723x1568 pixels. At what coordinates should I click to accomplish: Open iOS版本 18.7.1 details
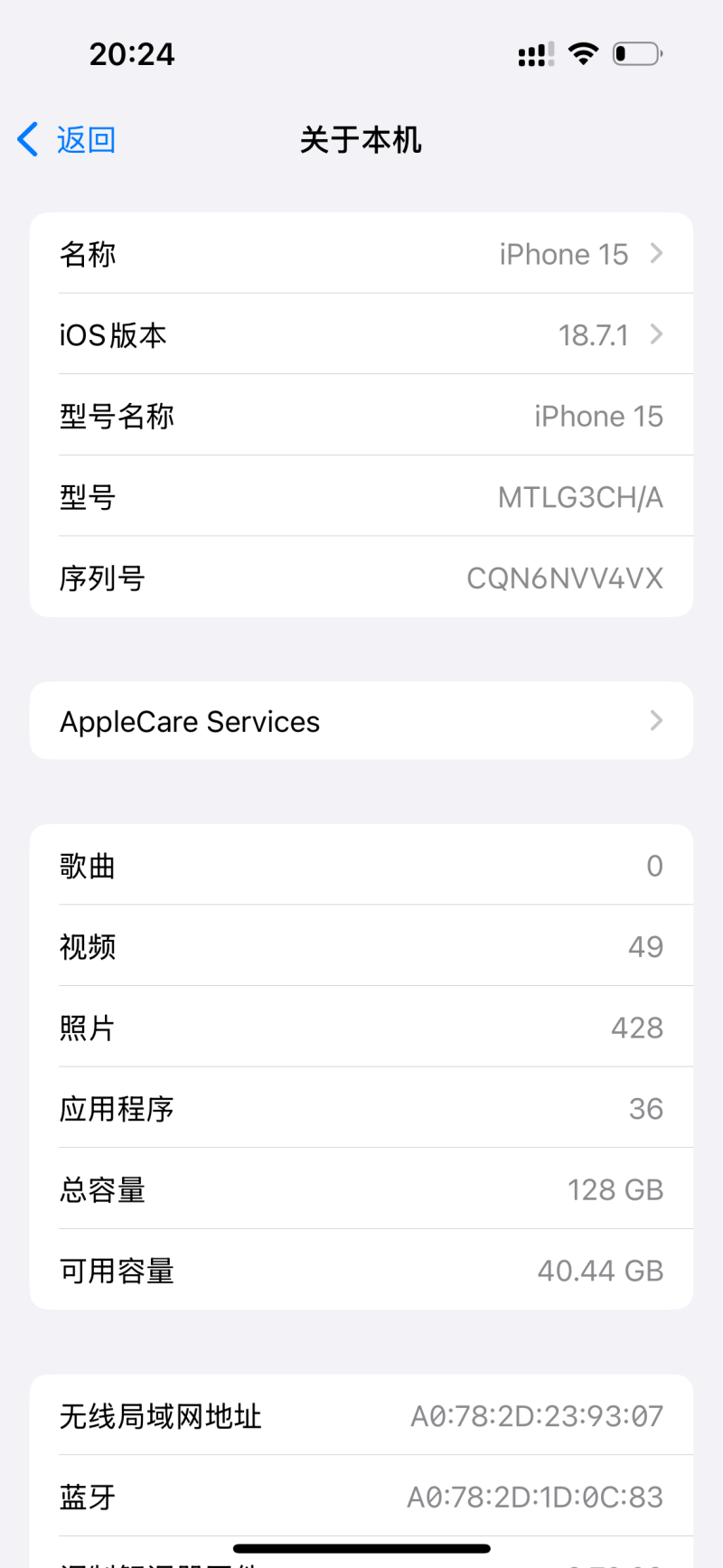click(x=361, y=334)
